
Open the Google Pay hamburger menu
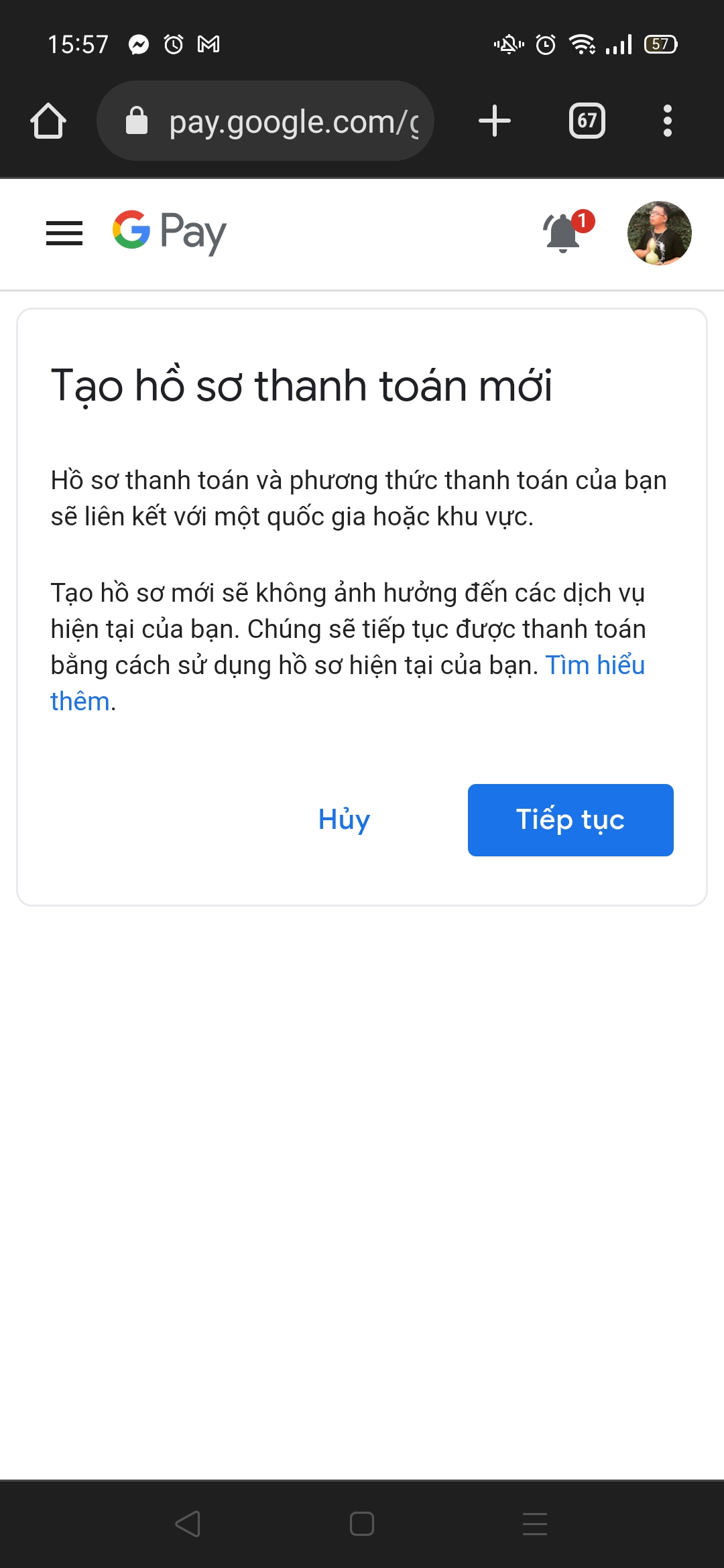coord(64,233)
